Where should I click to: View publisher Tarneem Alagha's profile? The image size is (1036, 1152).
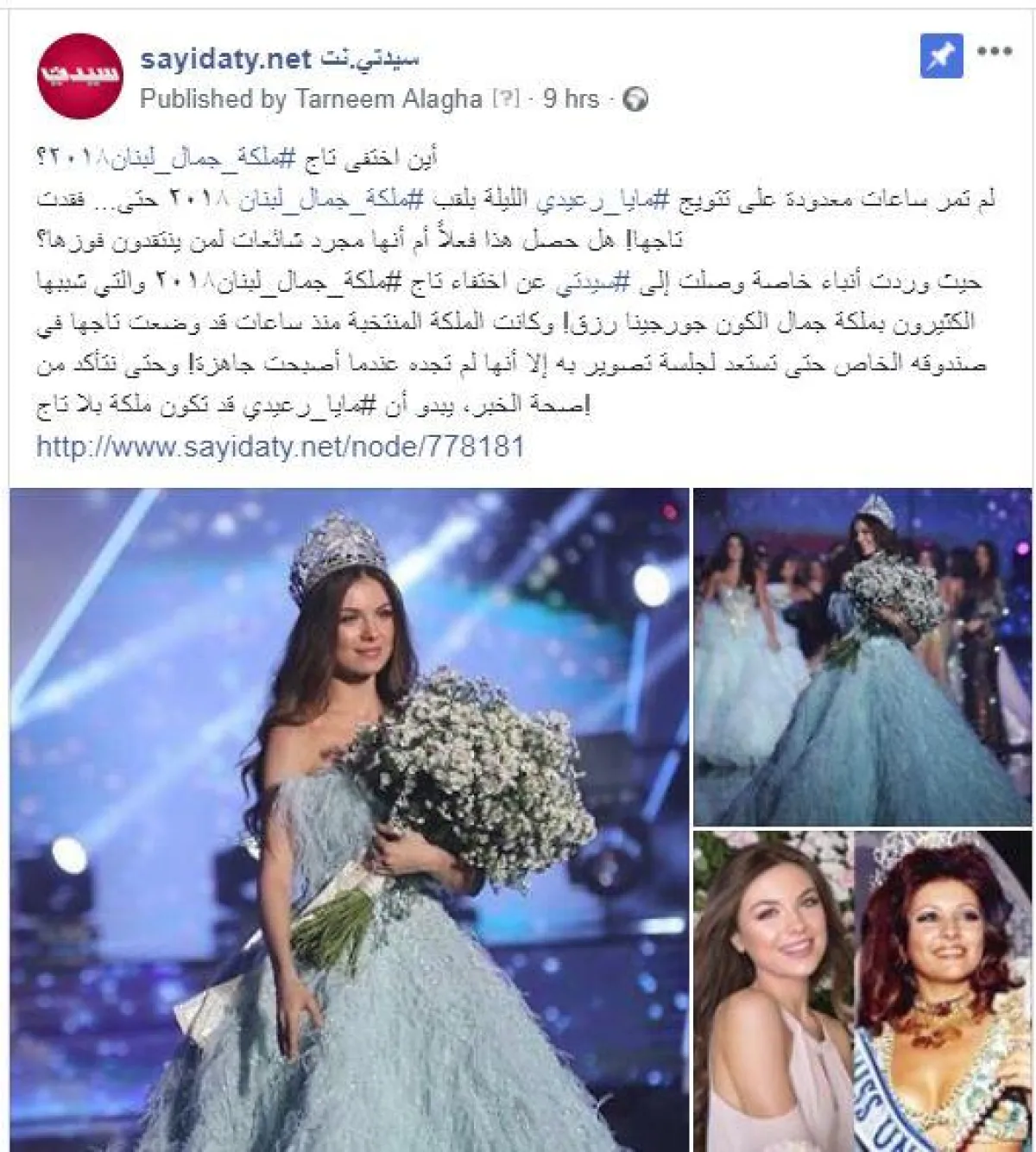tap(388, 99)
